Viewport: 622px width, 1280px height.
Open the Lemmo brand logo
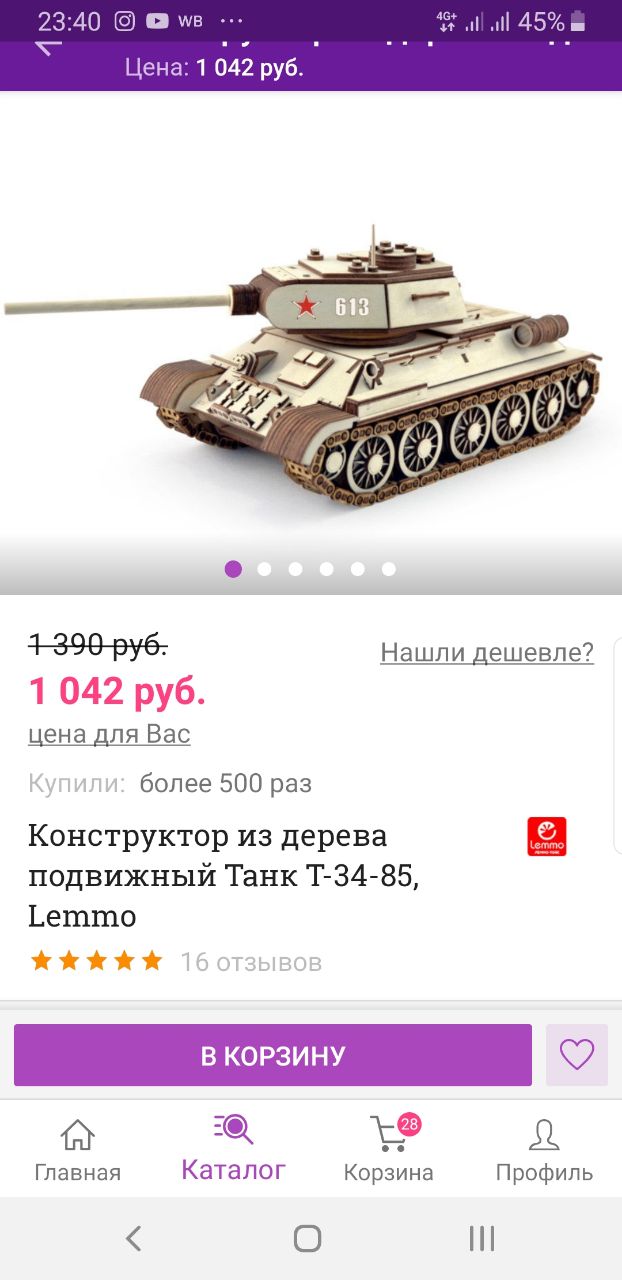[546, 837]
